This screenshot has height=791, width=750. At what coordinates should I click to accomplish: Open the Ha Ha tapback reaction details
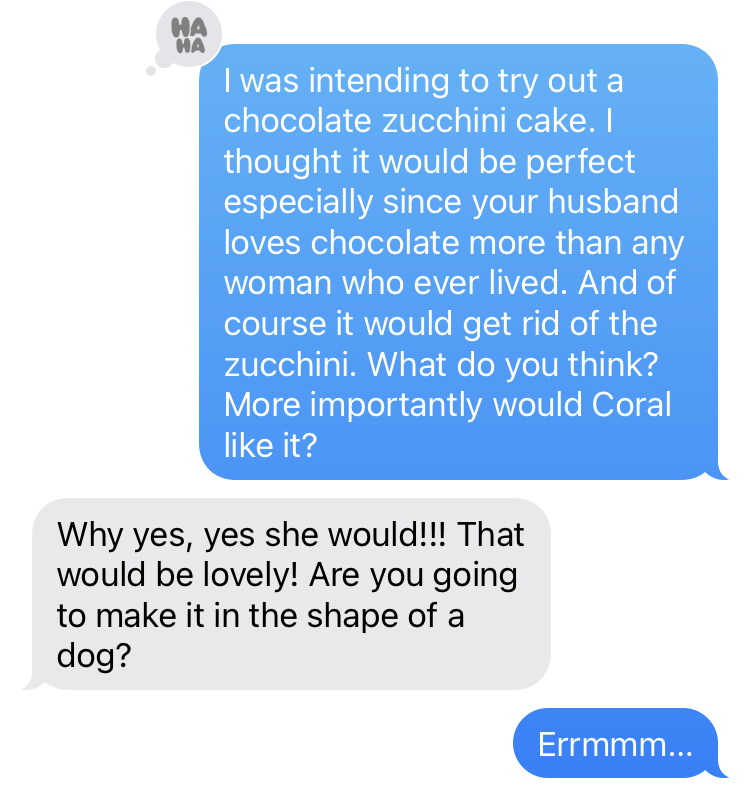[x=186, y=36]
